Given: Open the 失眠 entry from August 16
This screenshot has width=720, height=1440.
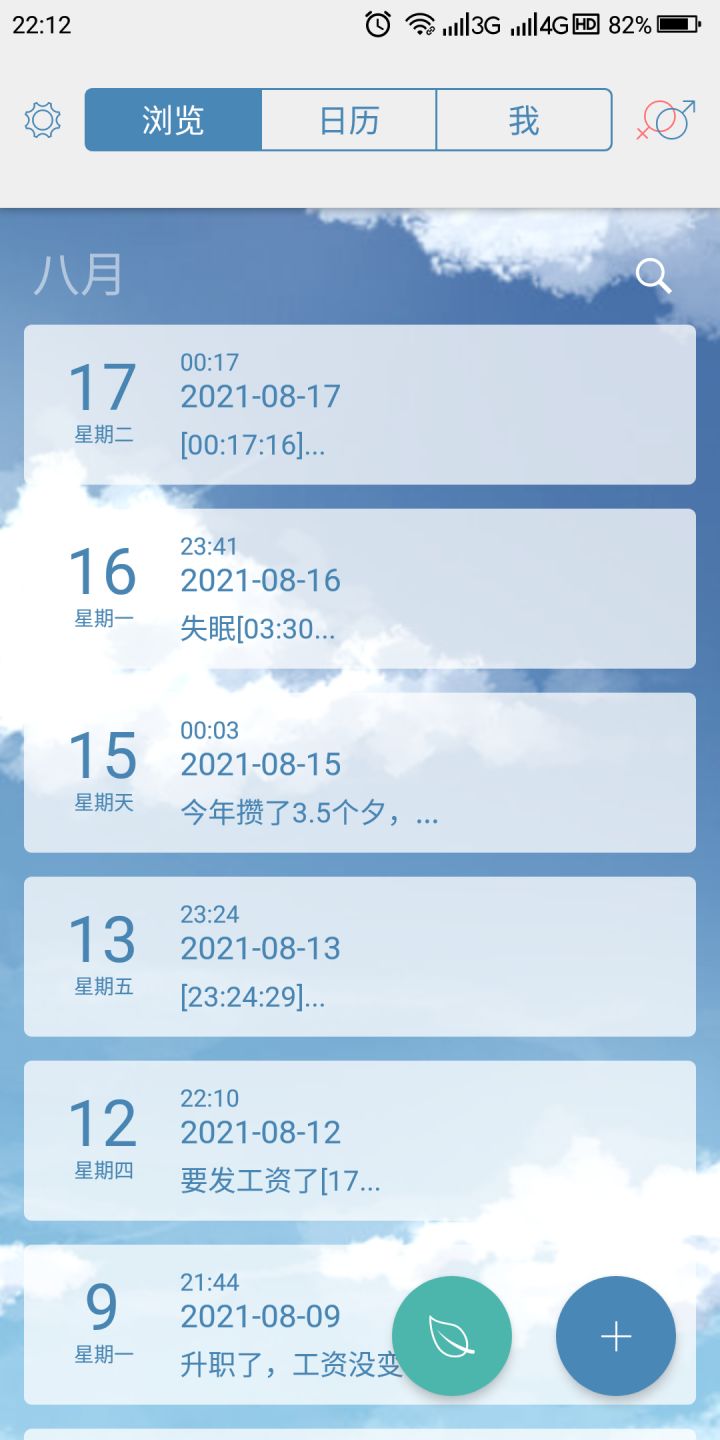Looking at the screenshot, I should point(360,587).
